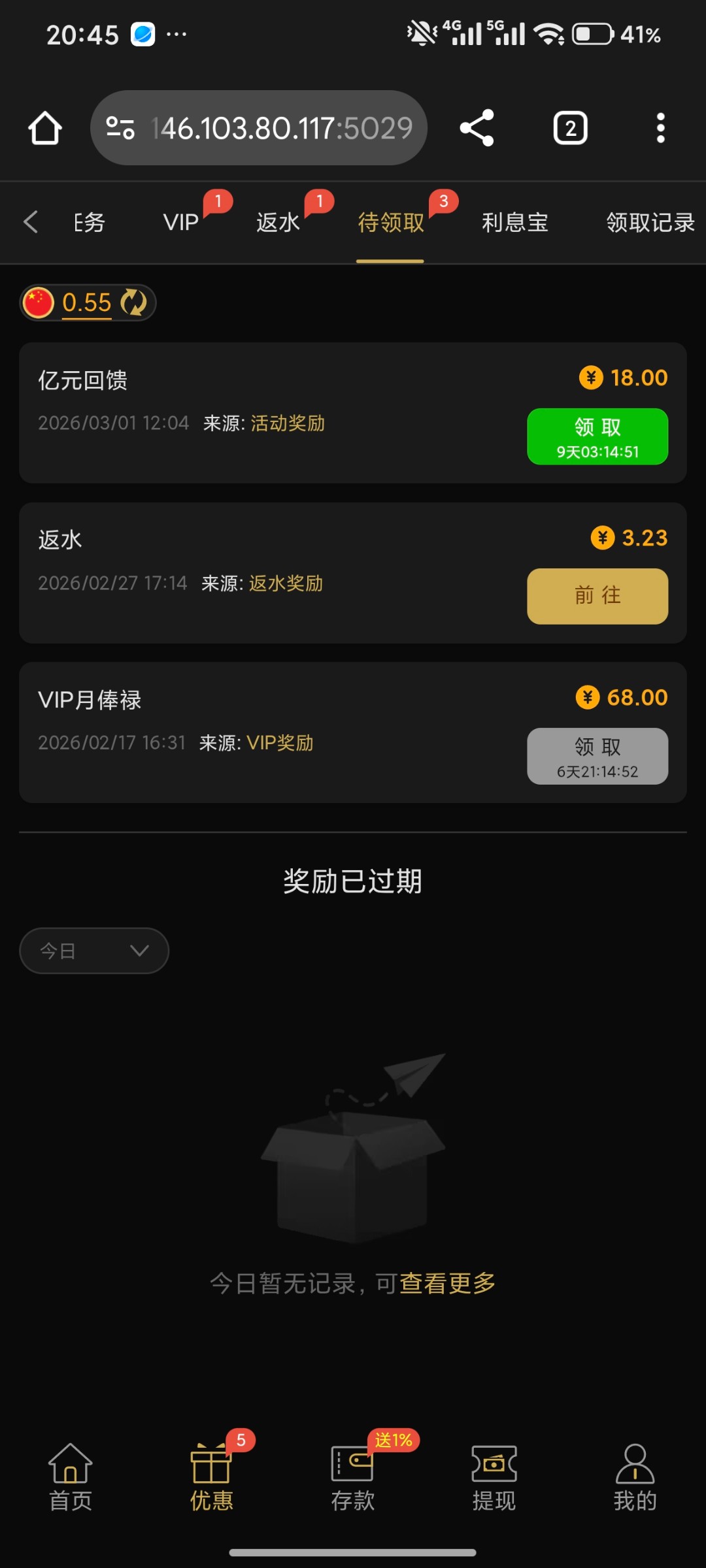Follow the 查看更多 link
Viewport: 706px width, 1568px height.
(x=447, y=1283)
